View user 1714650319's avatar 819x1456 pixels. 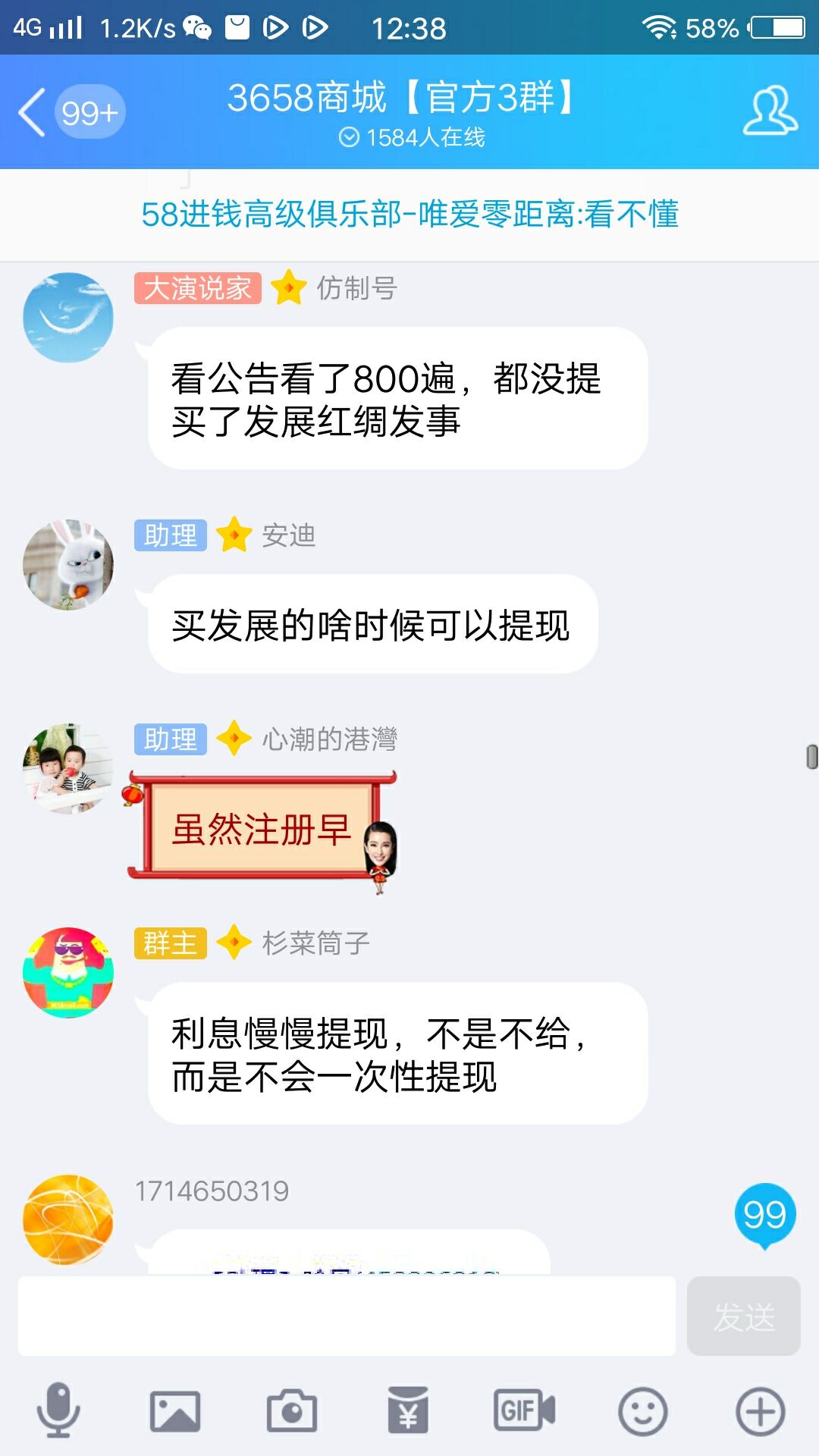pyautogui.click(x=68, y=1219)
